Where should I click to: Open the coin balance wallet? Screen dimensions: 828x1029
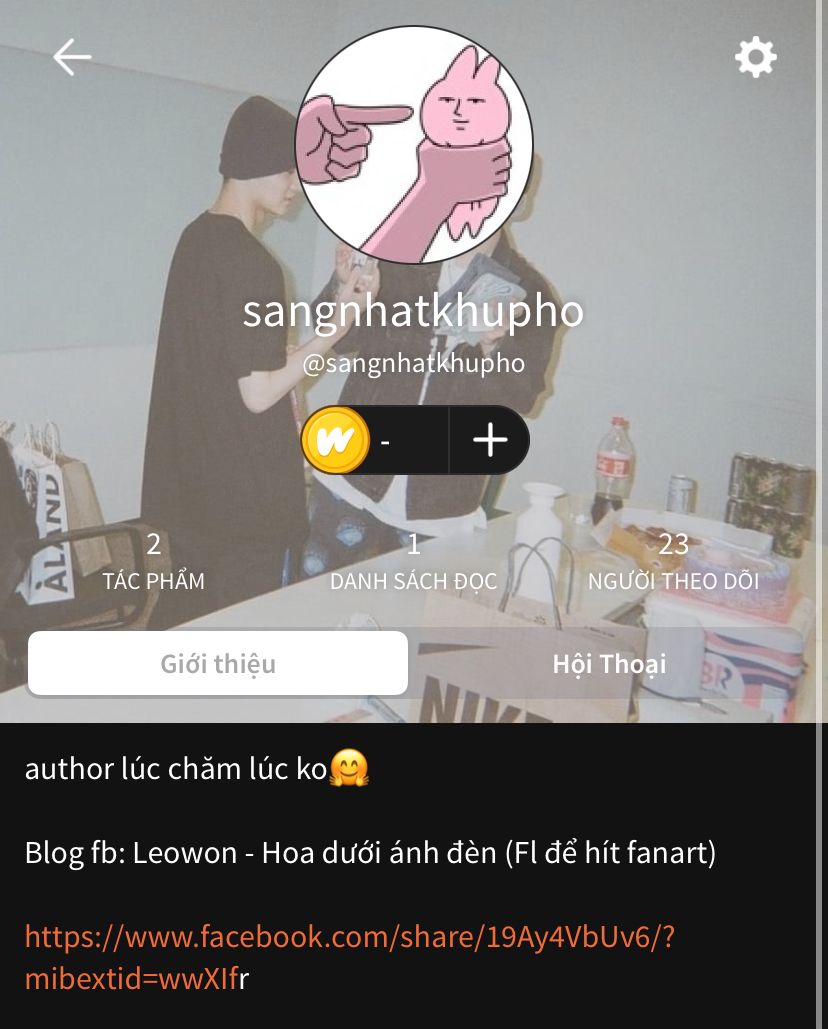[372, 440]
